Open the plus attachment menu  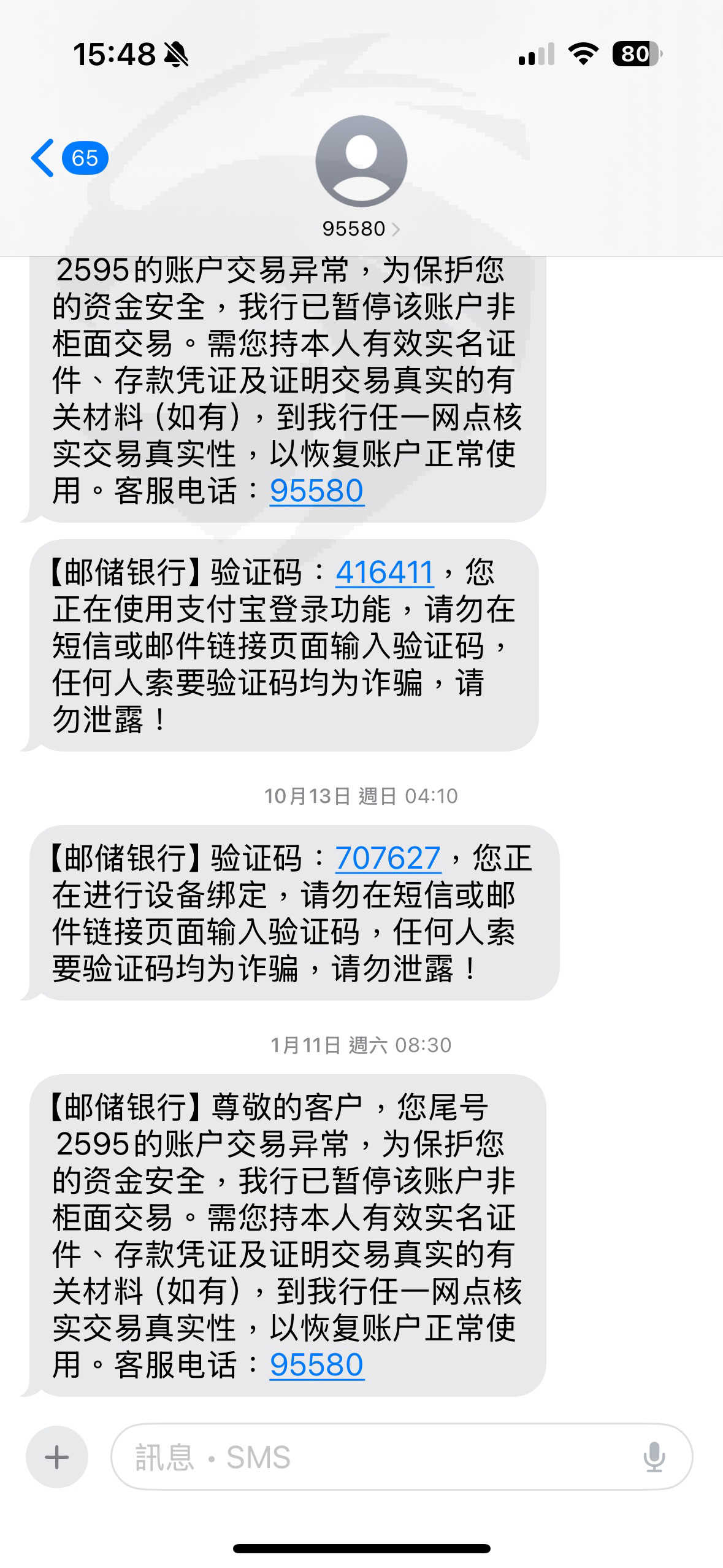click(x=57, y=1456)
